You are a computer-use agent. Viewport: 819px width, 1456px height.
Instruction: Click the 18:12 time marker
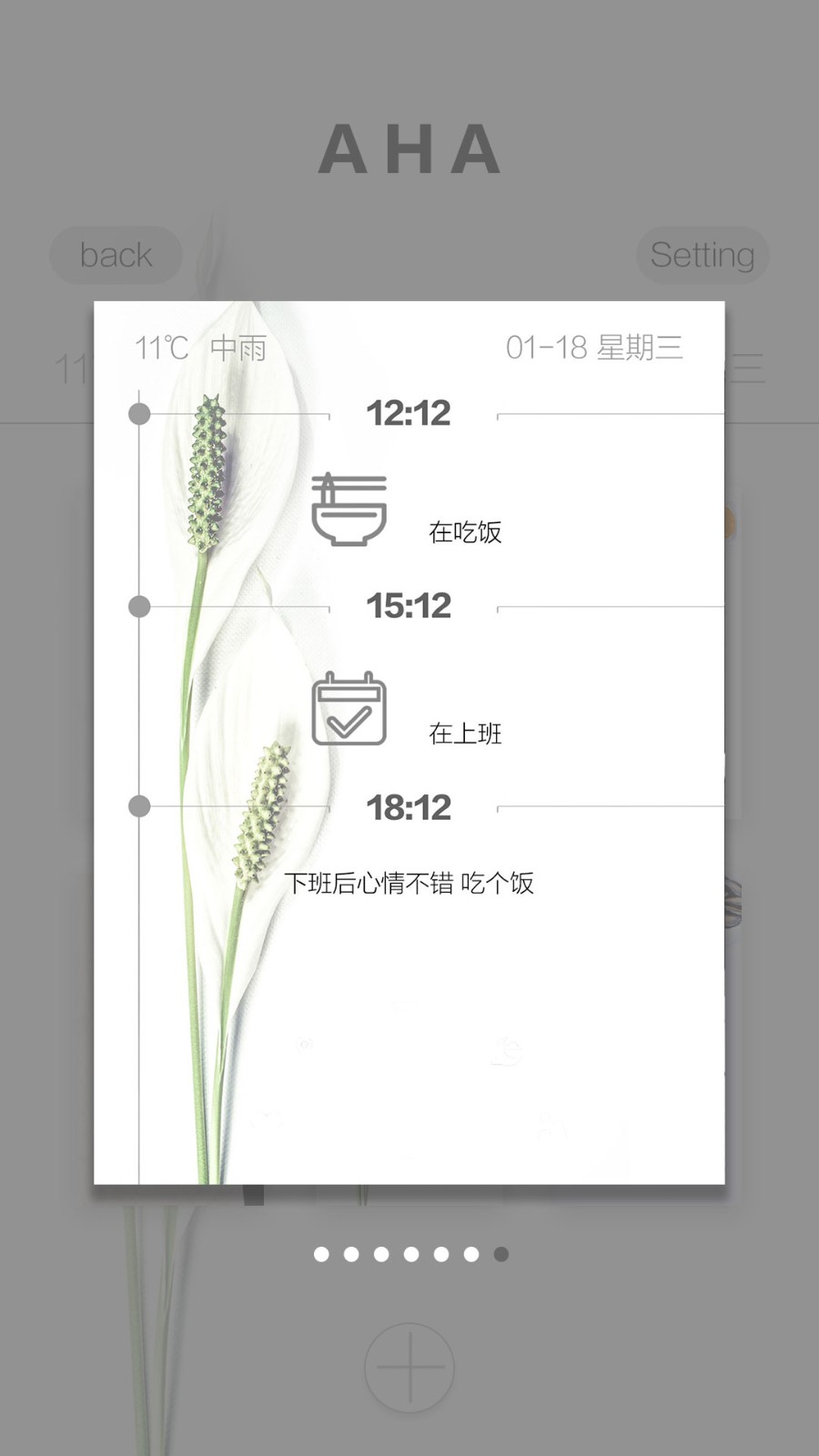tap(409, 806)
